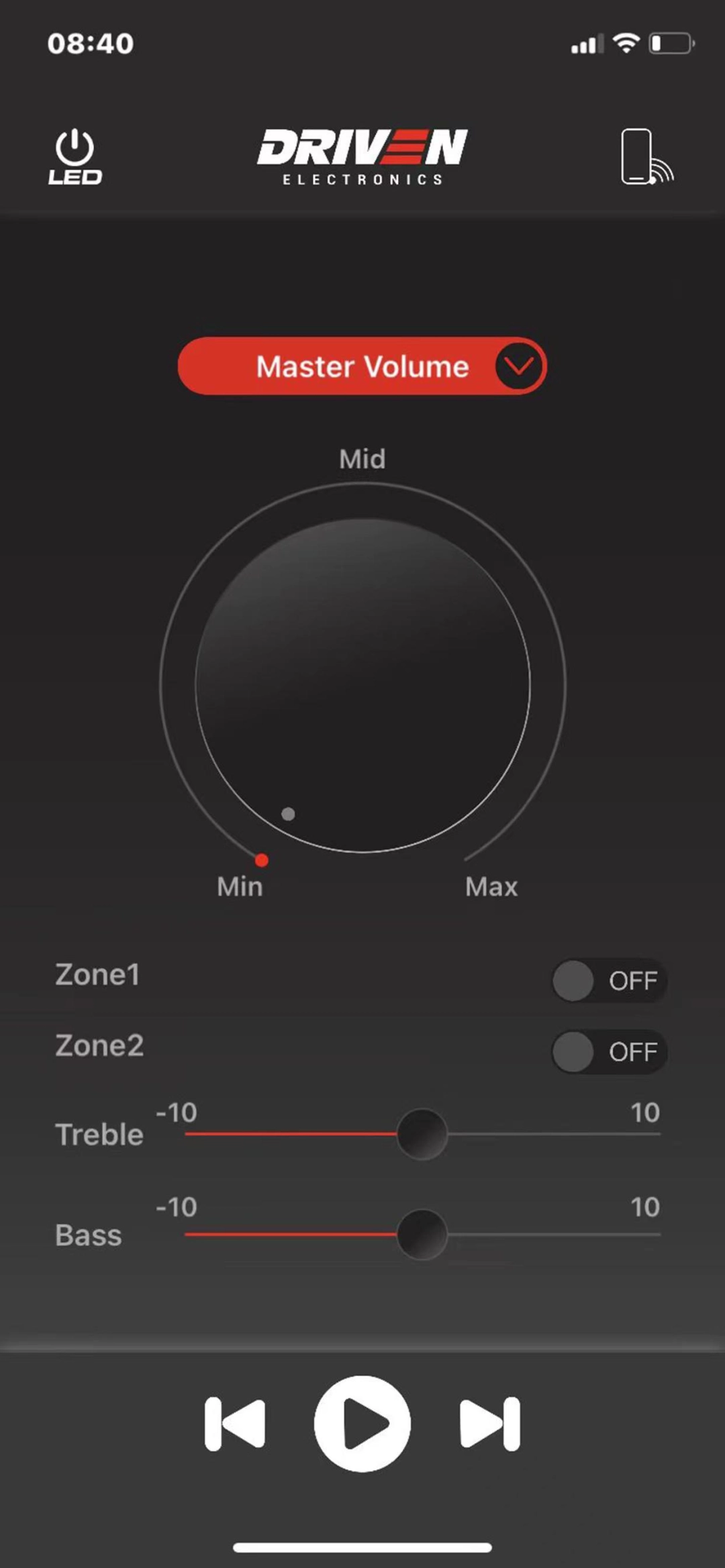Tap the Treble slider handle
The height and width of the screenshot is (1568, 725).
point(422,1134)
